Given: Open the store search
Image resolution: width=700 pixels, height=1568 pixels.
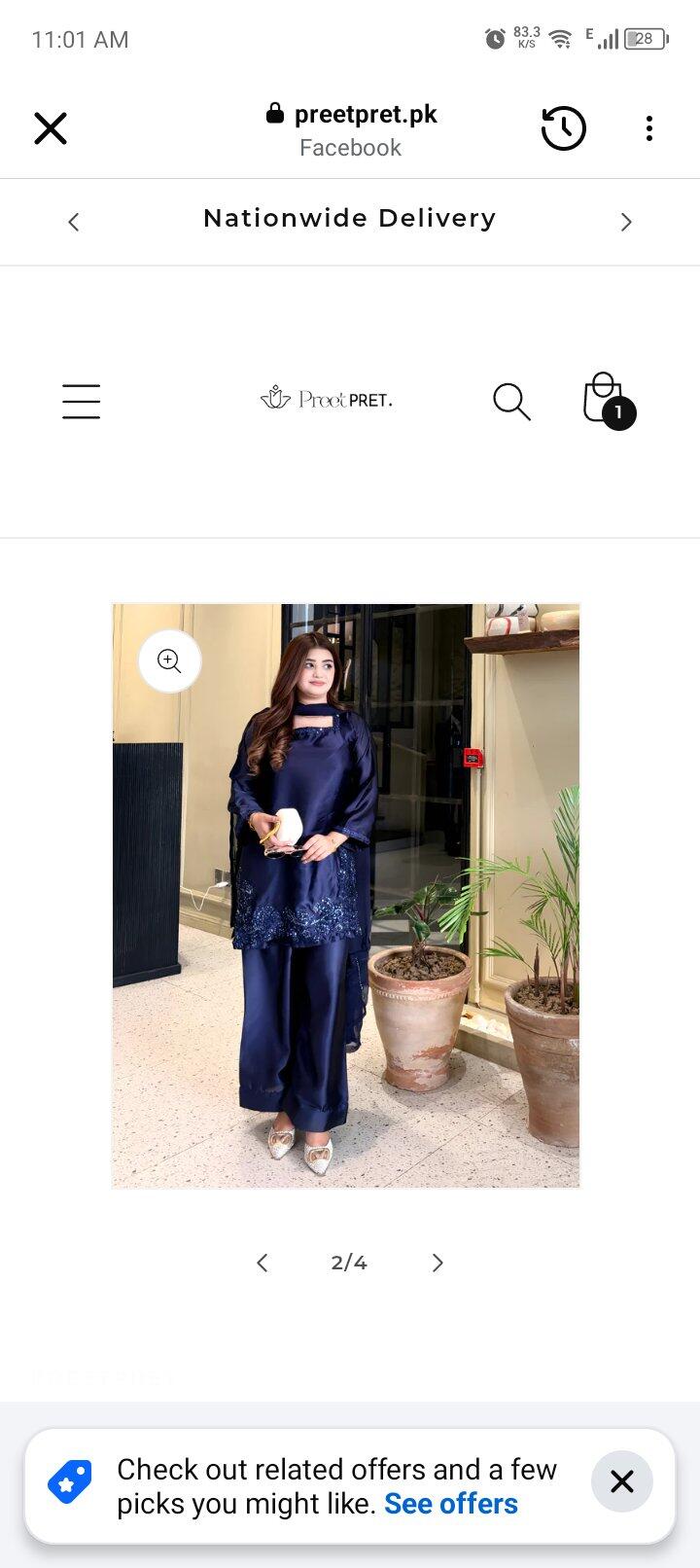Looking at the screenshot, I should tap(511, 401).
